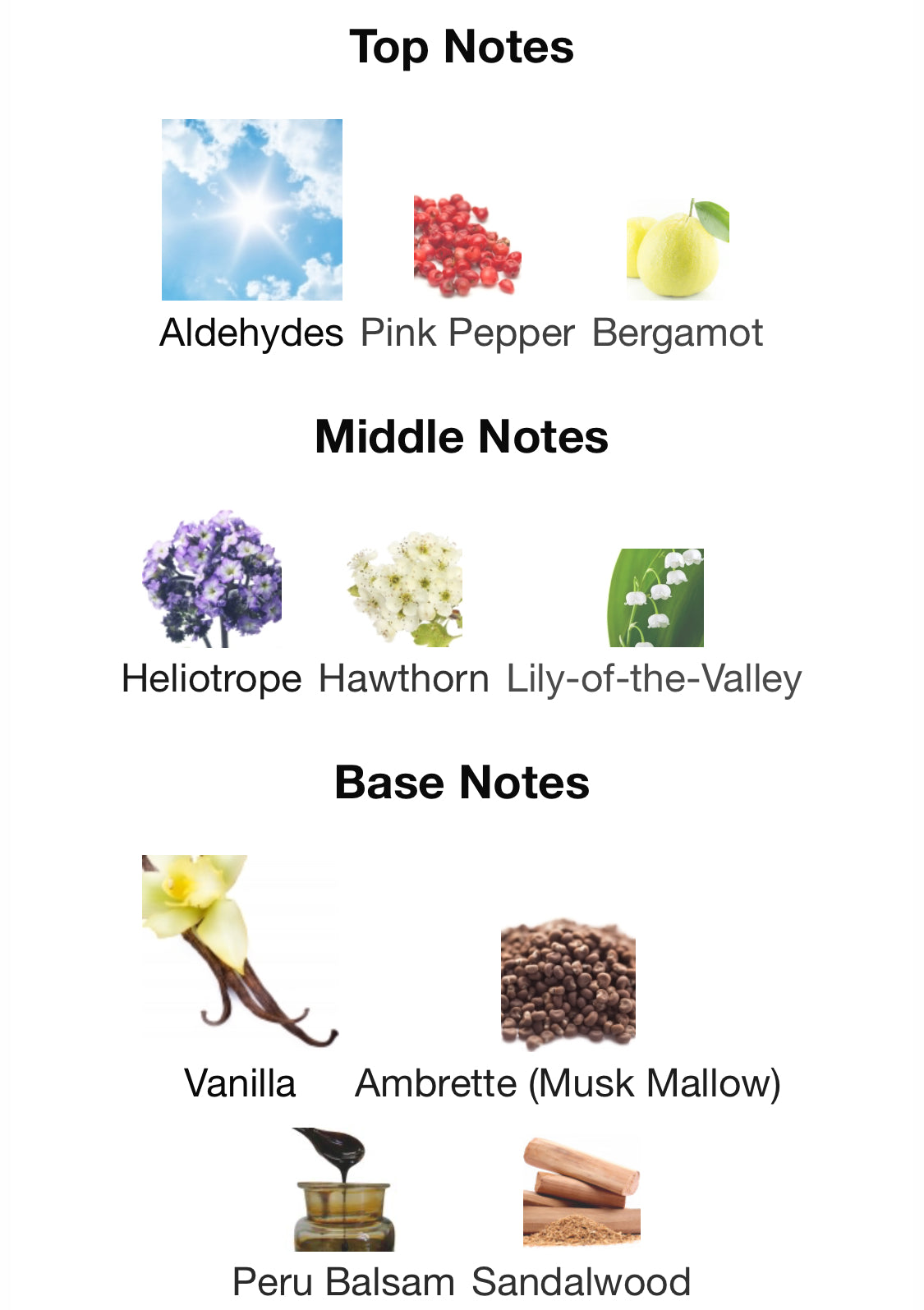Open the Vanilla base note
Screen dimensions: 924x1310
pos(239,953)
